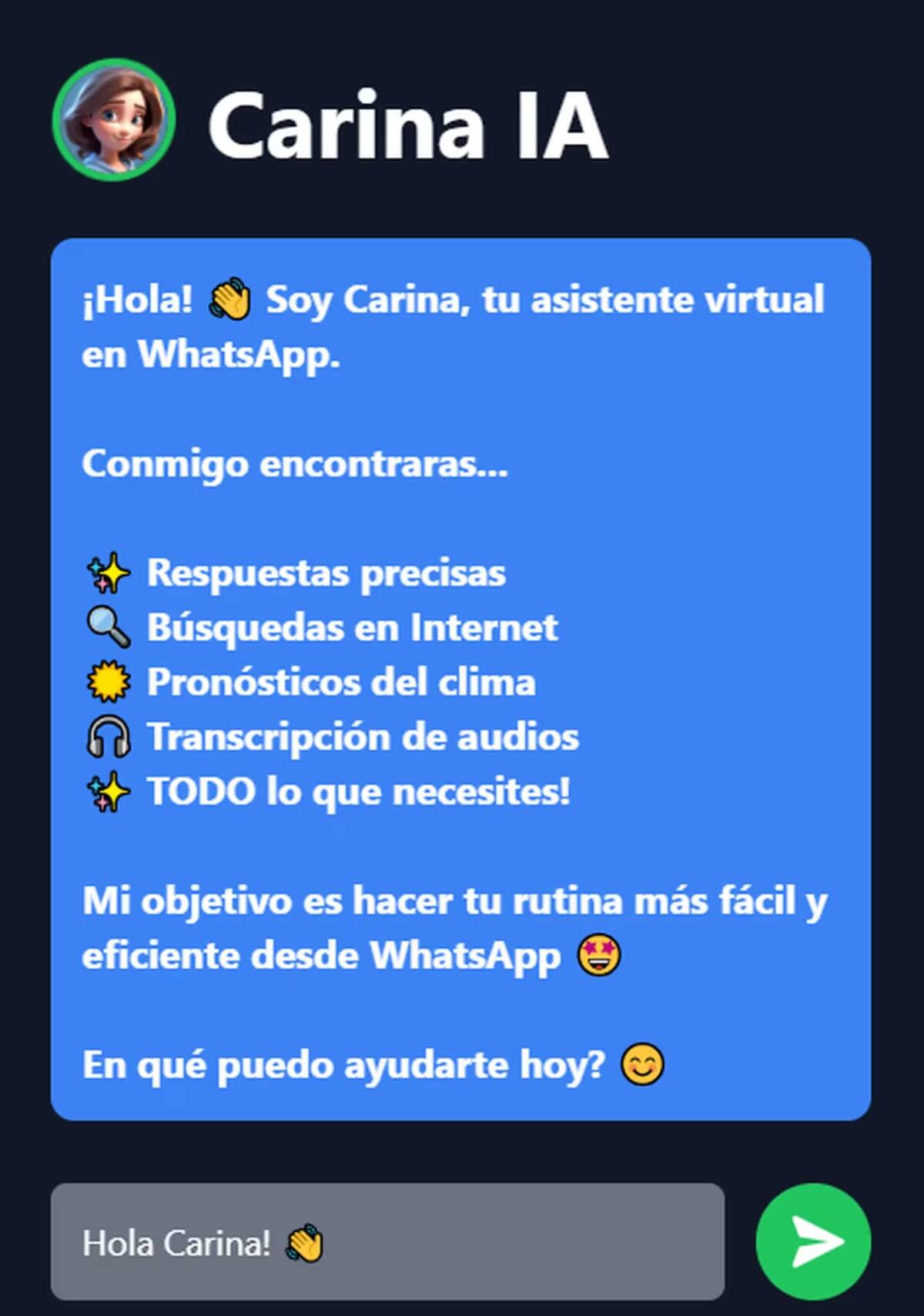This screenshot has width=924, height=1316.
Task: Click the smiling emoji after ayudarte hoy
Action: [644, 1065]
